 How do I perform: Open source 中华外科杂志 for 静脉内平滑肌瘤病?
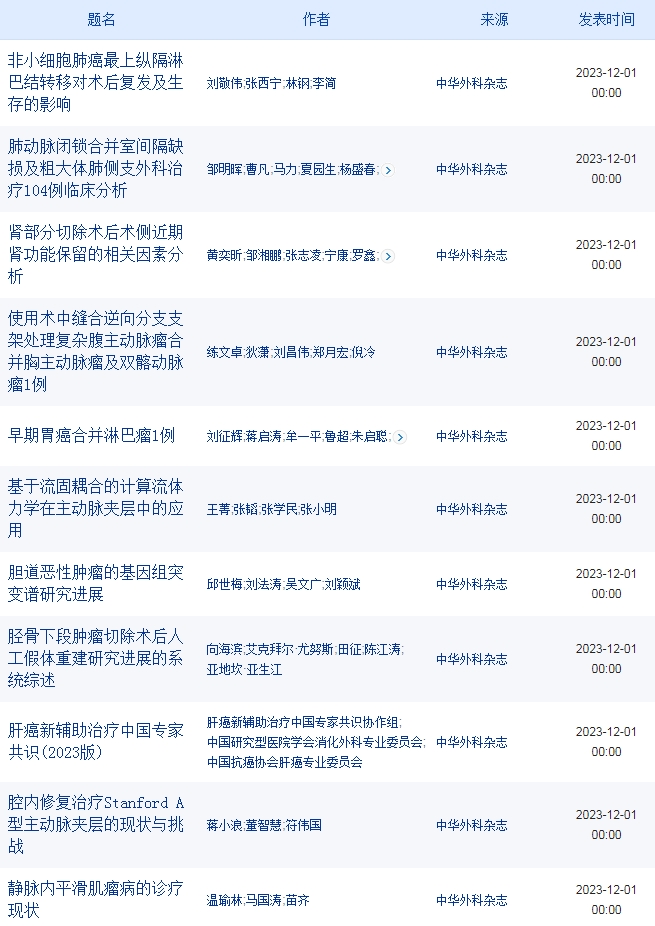[471, 900]
